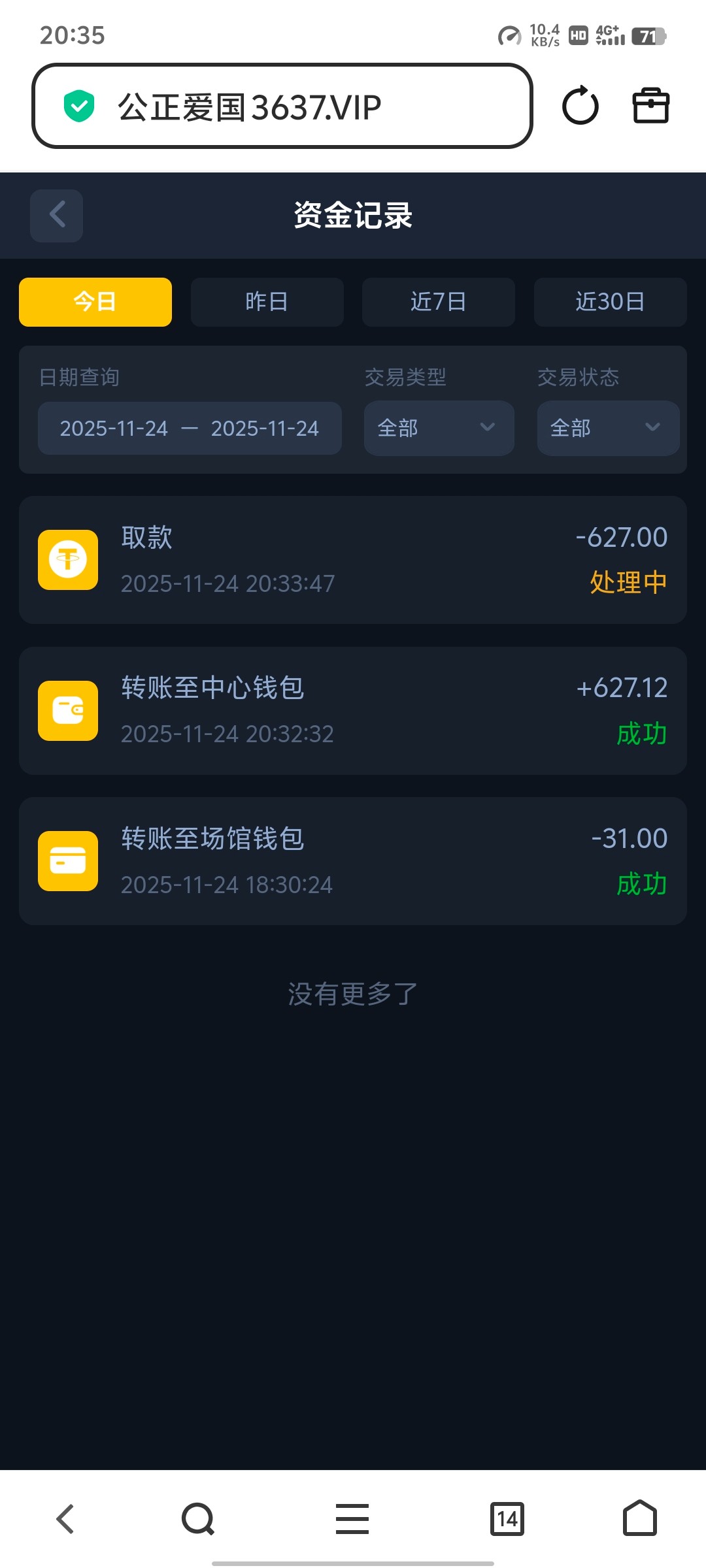The image size is (706, 1568).
Task: Expand the 交易类型 dropdown
Action: click(x=439, y=428)
